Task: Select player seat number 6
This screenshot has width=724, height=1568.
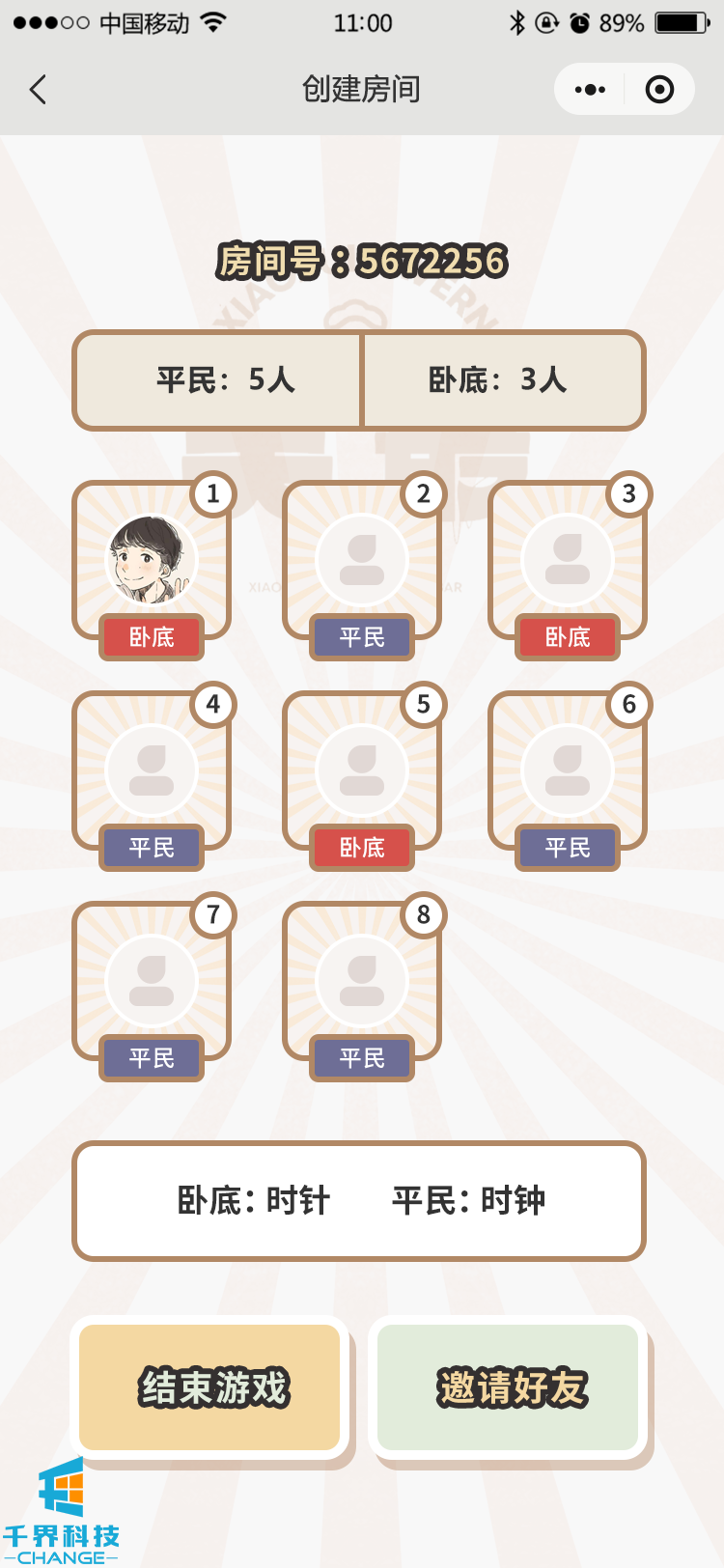Action: tap(568, 771)
